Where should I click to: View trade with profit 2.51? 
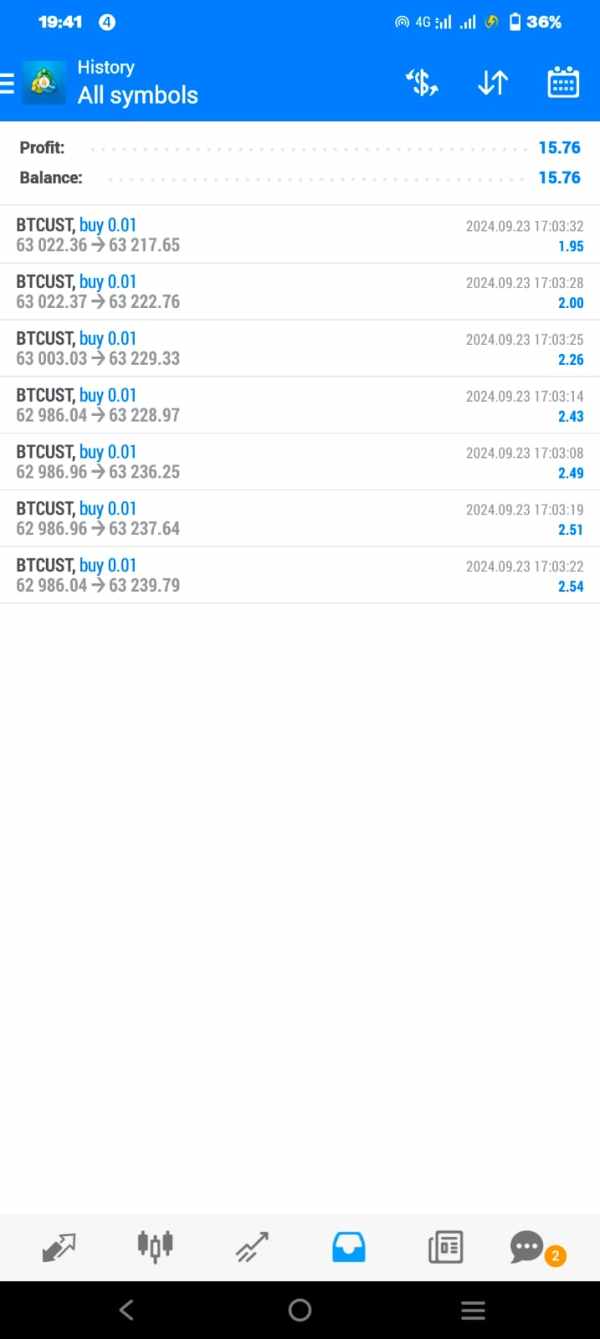300,519
